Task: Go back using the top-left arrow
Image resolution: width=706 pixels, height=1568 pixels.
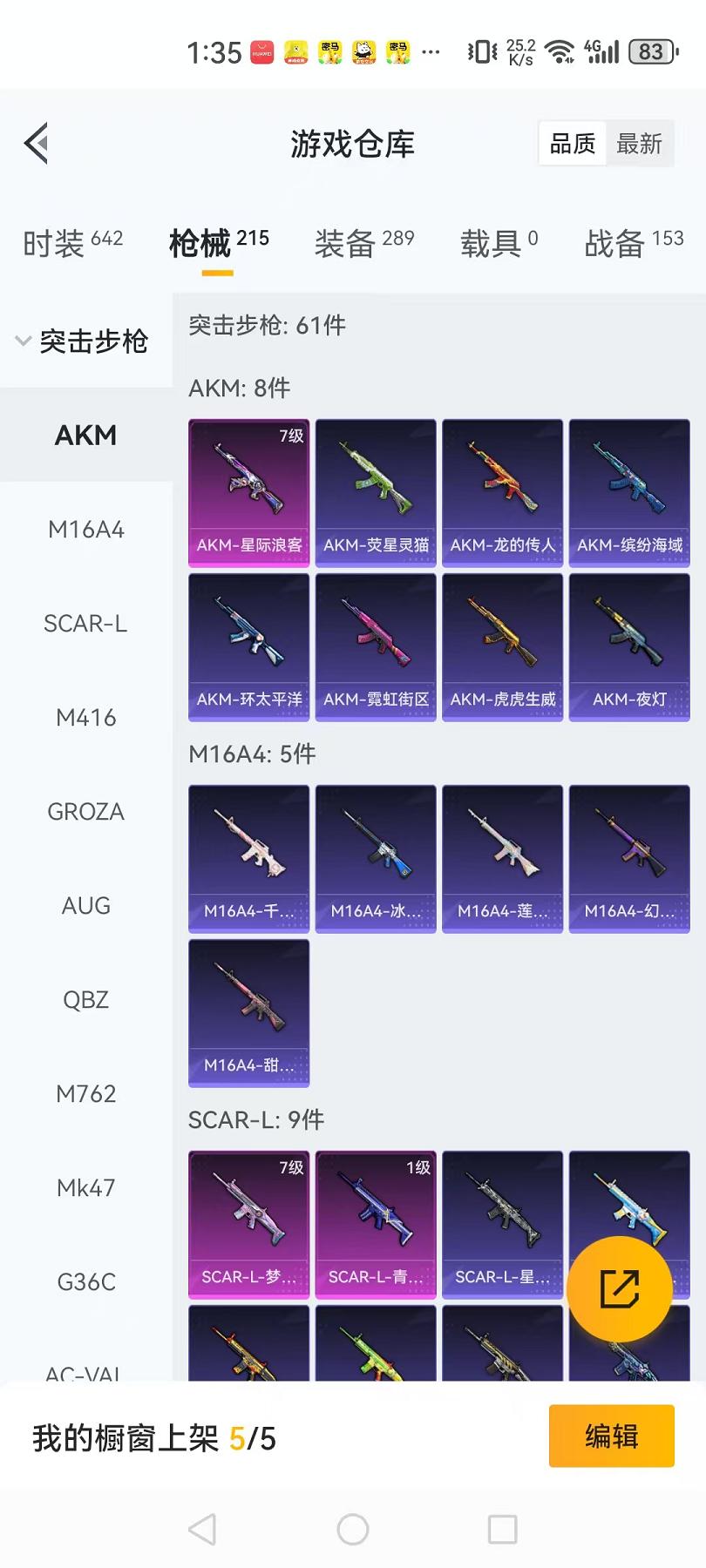Action: pos(36,144)
